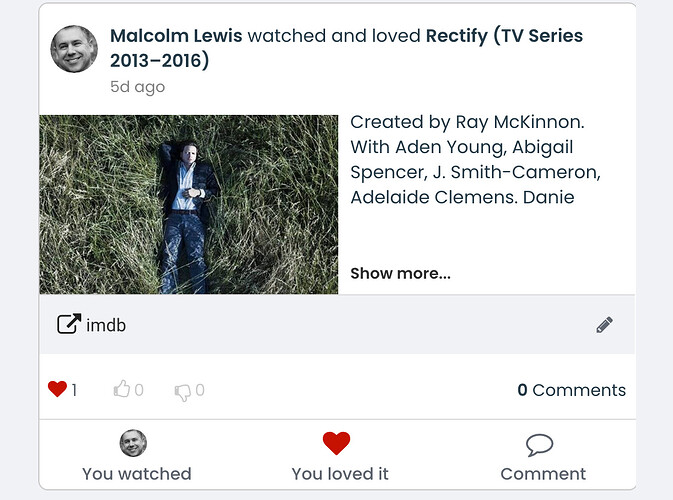Open the Rectify show image

[x=189, y=204]
